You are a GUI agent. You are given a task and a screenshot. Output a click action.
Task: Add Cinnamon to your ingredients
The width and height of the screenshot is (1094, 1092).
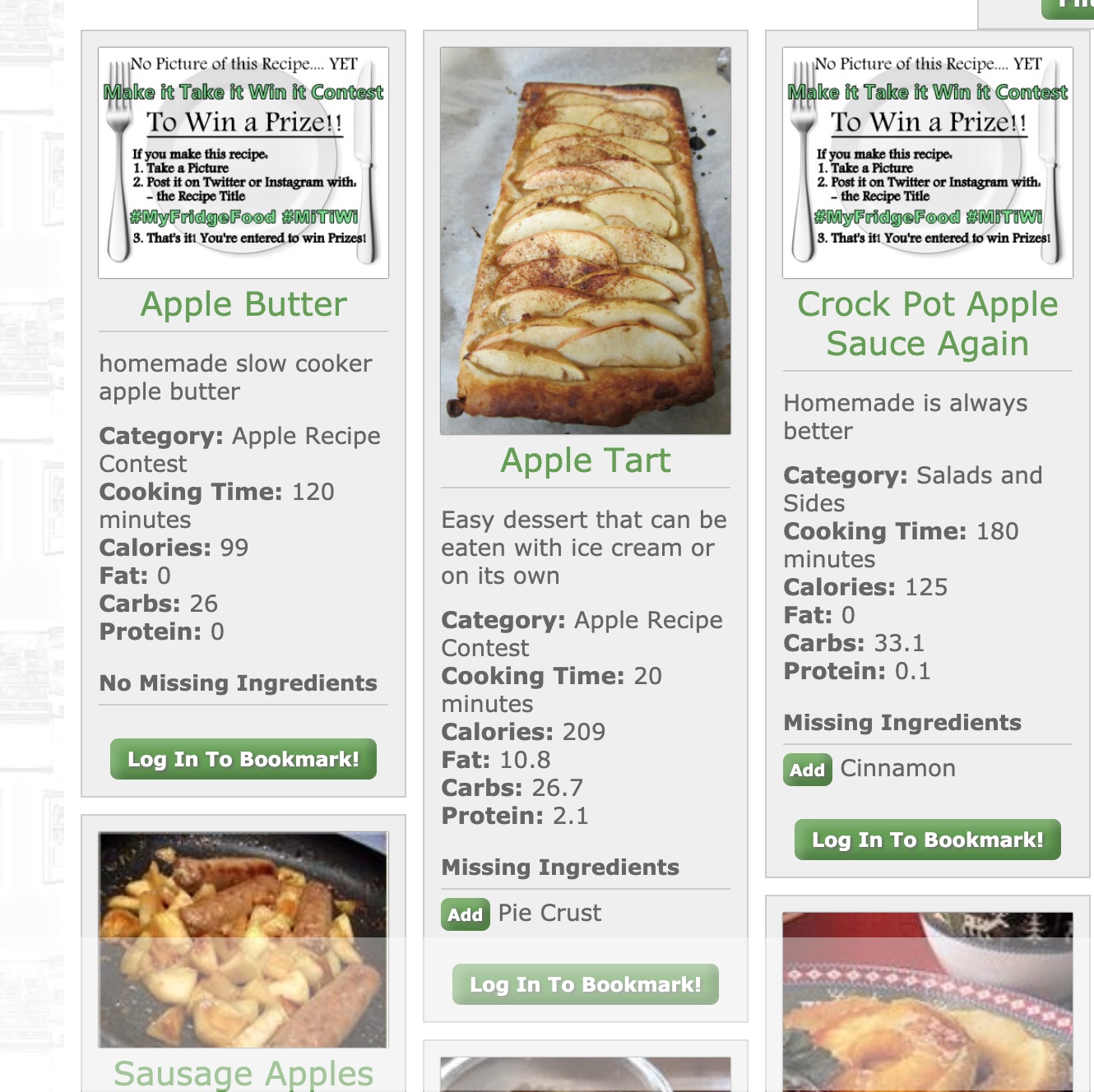point(807,770)
